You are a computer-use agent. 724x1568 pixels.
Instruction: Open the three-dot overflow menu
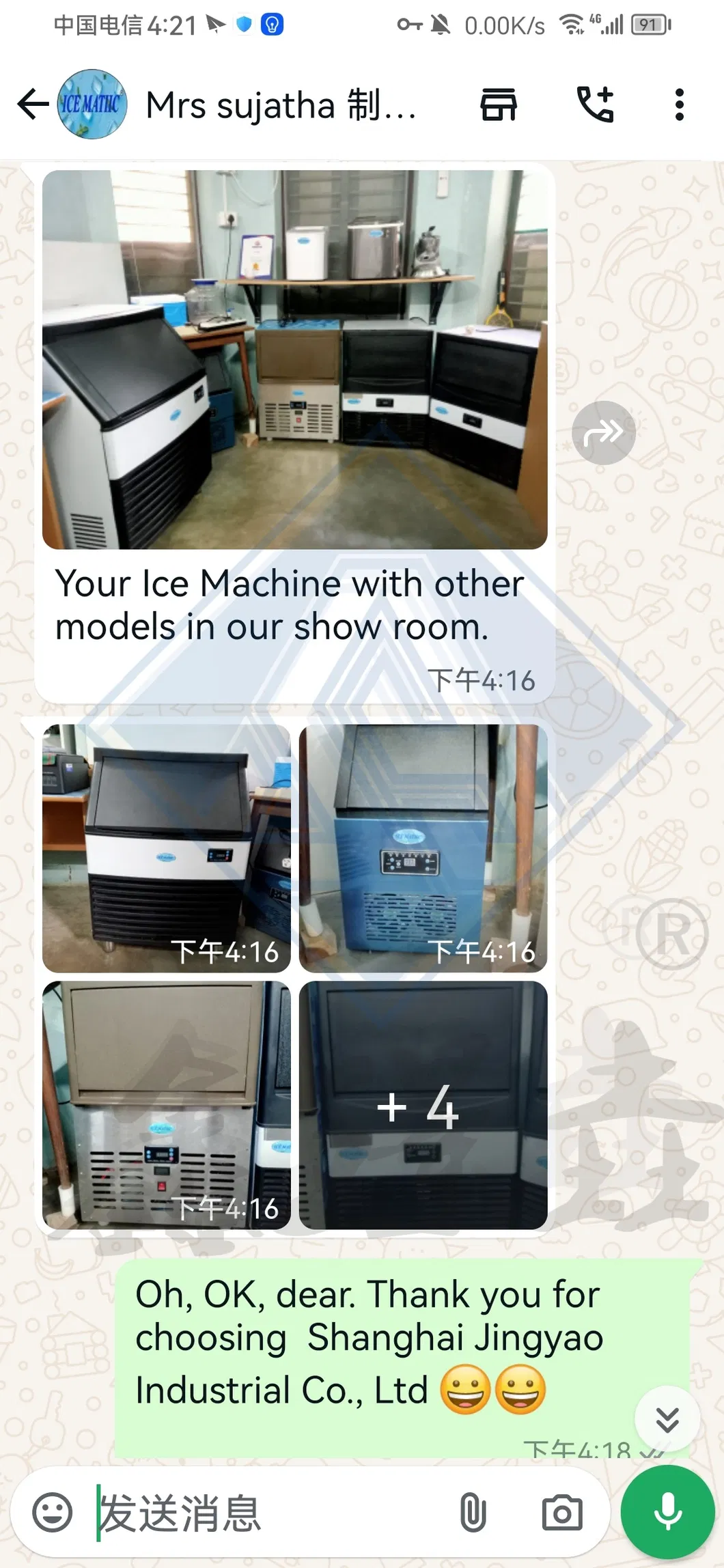(x=679, y=104)
